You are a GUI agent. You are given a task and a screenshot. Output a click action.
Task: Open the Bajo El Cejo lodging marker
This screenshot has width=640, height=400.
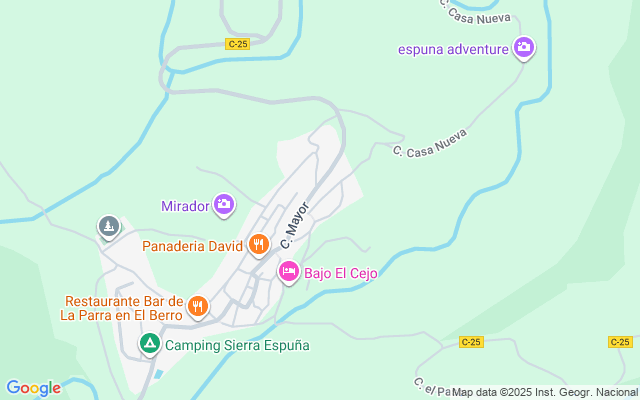tap(289, 272)
